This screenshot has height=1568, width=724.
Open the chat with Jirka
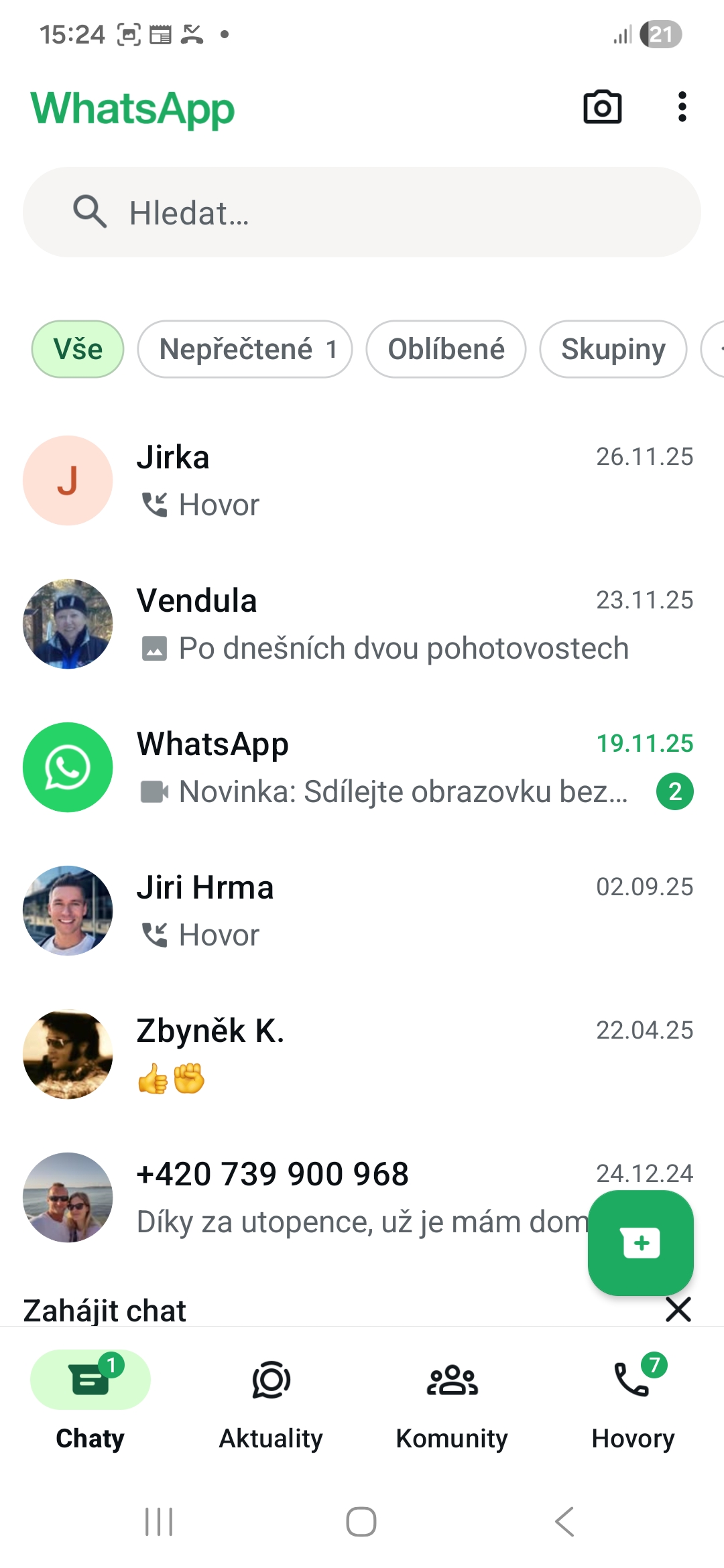click(362, 480)
